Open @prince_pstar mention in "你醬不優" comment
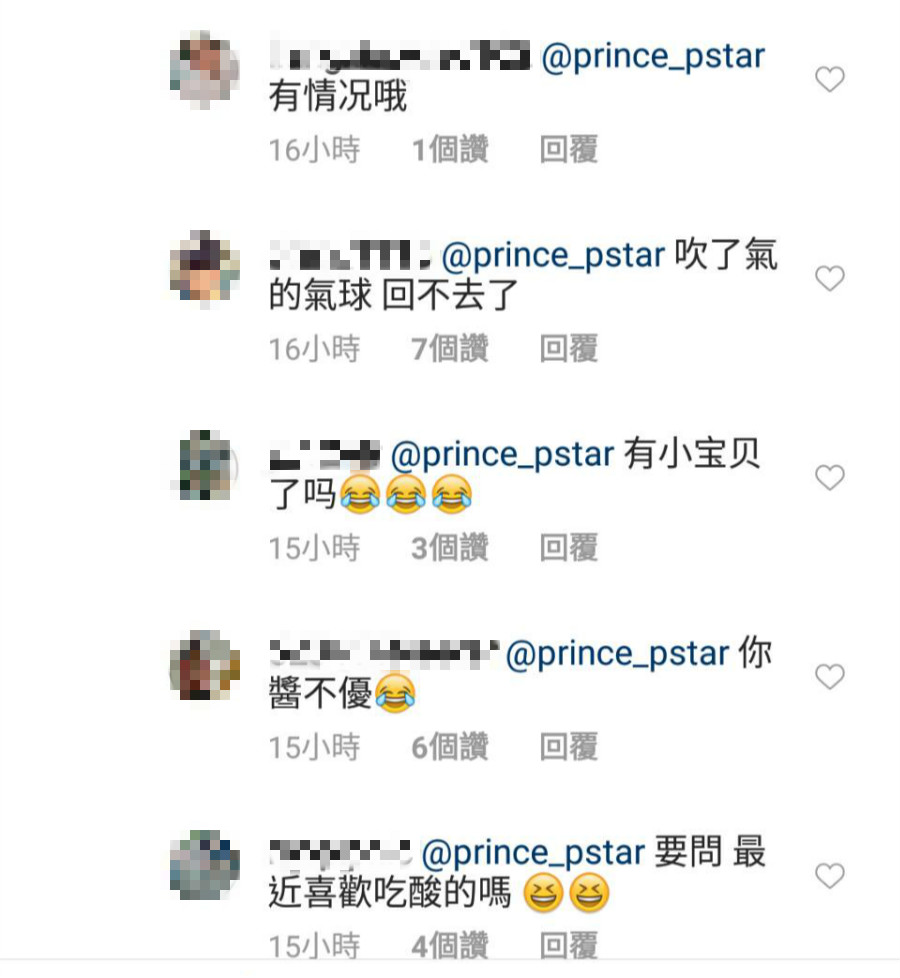900x978 pixels. coord(617,654)
